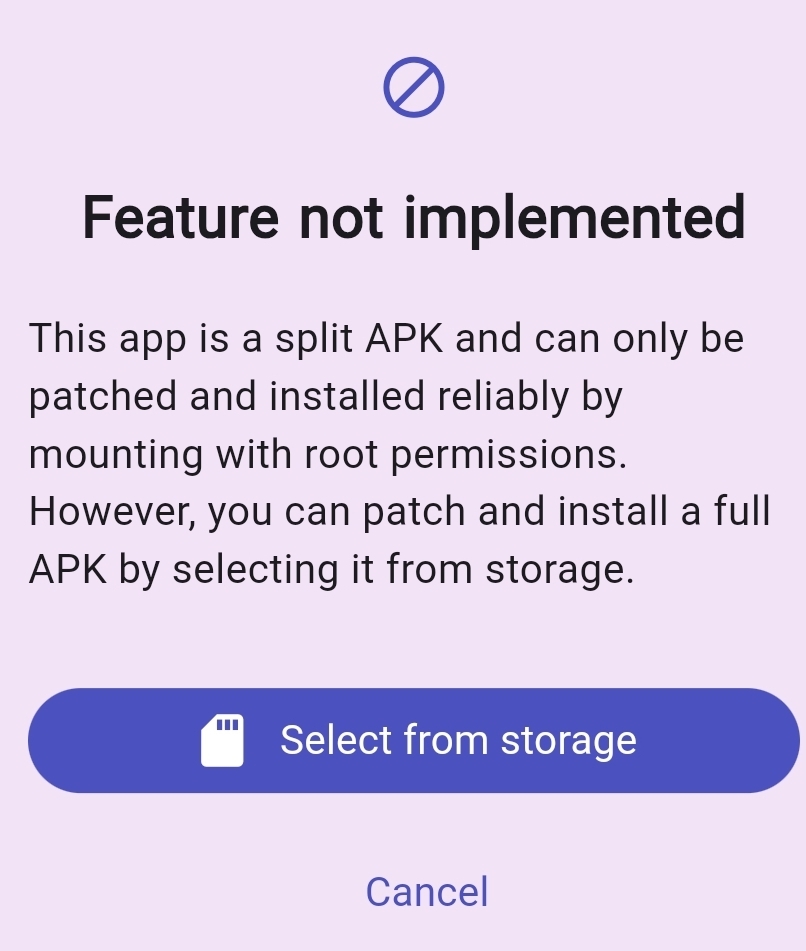Cancel the Feature not implemented dialog
The image size is (806, 951).
coord(427,891)
